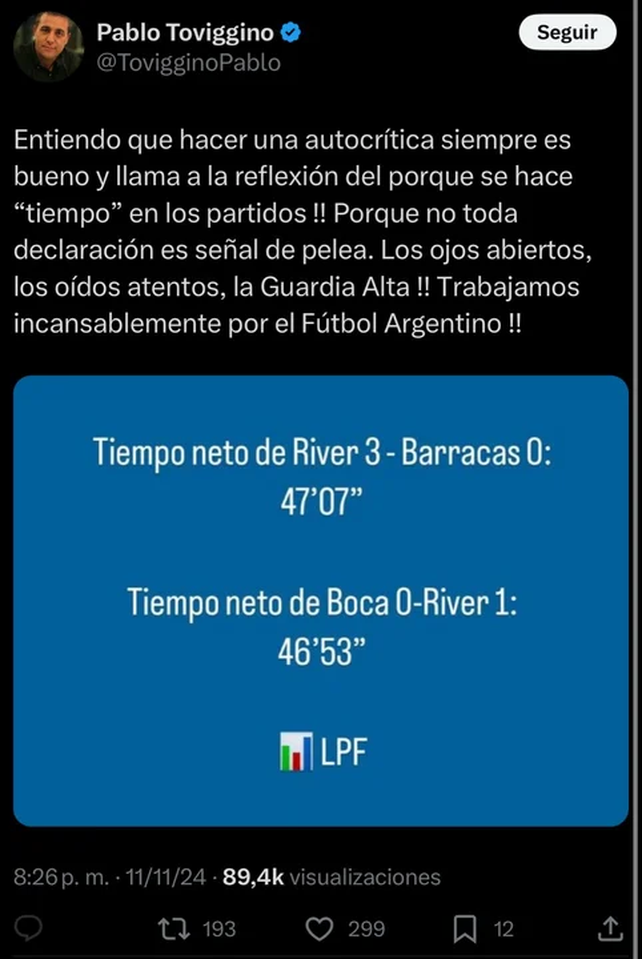Screen dimensions: 642x959
Task: Open the @TovigginoPablo profile handle
Action: click(x=188, y=62)
